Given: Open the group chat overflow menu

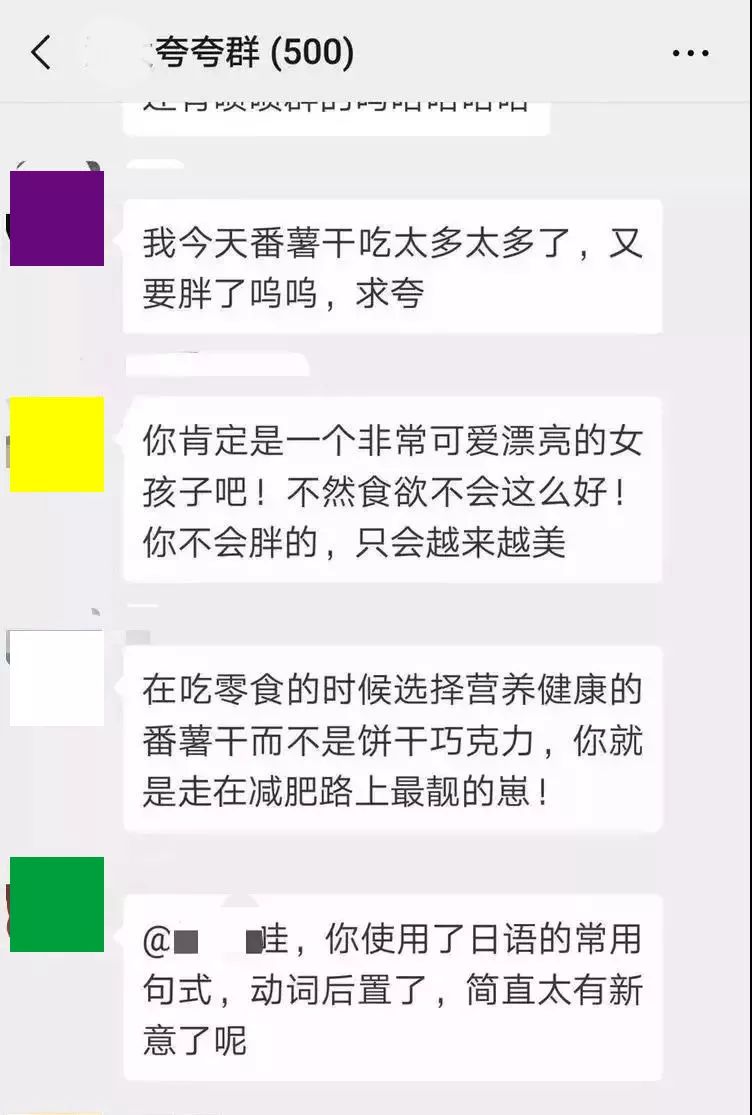Looking at the screenshot, I should [690, 53].
